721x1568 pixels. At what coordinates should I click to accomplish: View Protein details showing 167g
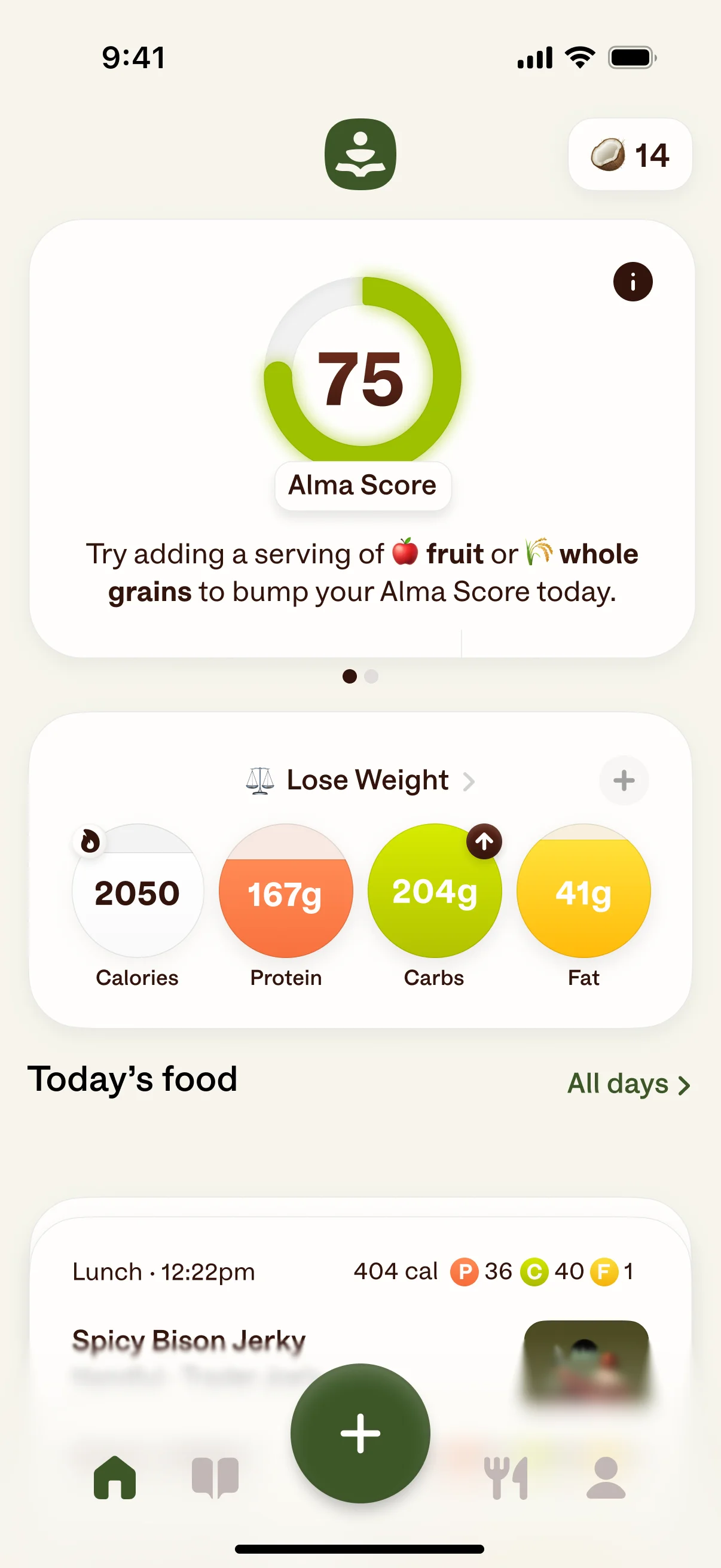[x=285, y=892]
